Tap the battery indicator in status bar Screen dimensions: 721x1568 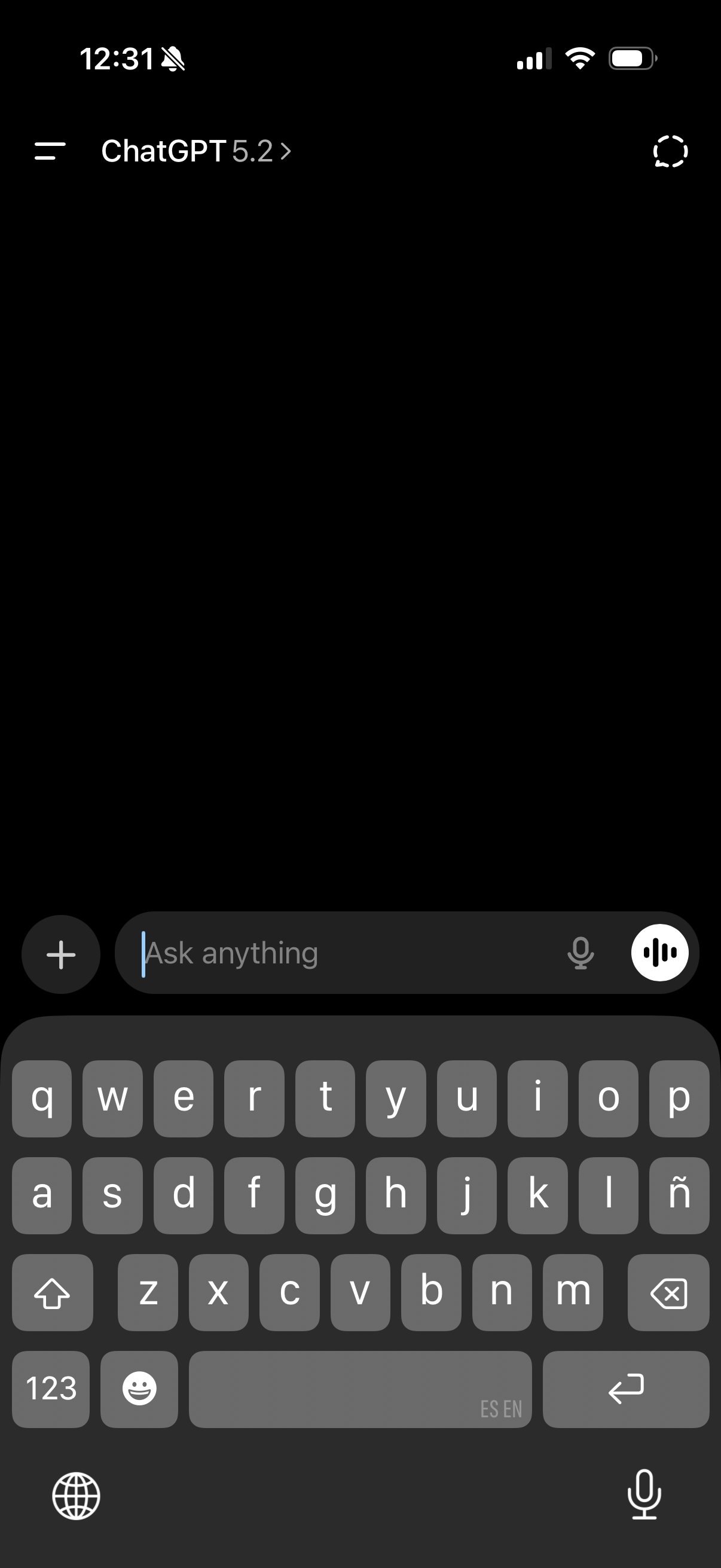631,59
